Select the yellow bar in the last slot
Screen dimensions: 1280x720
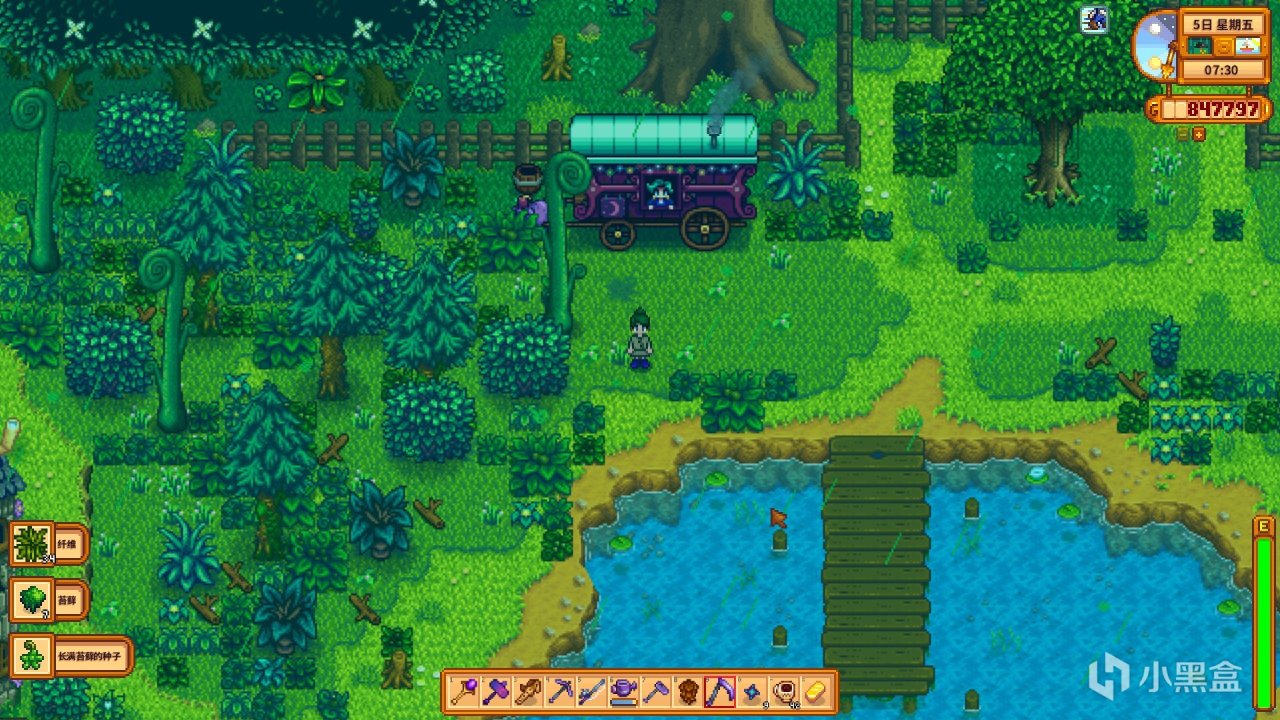(x=816, y=691)
